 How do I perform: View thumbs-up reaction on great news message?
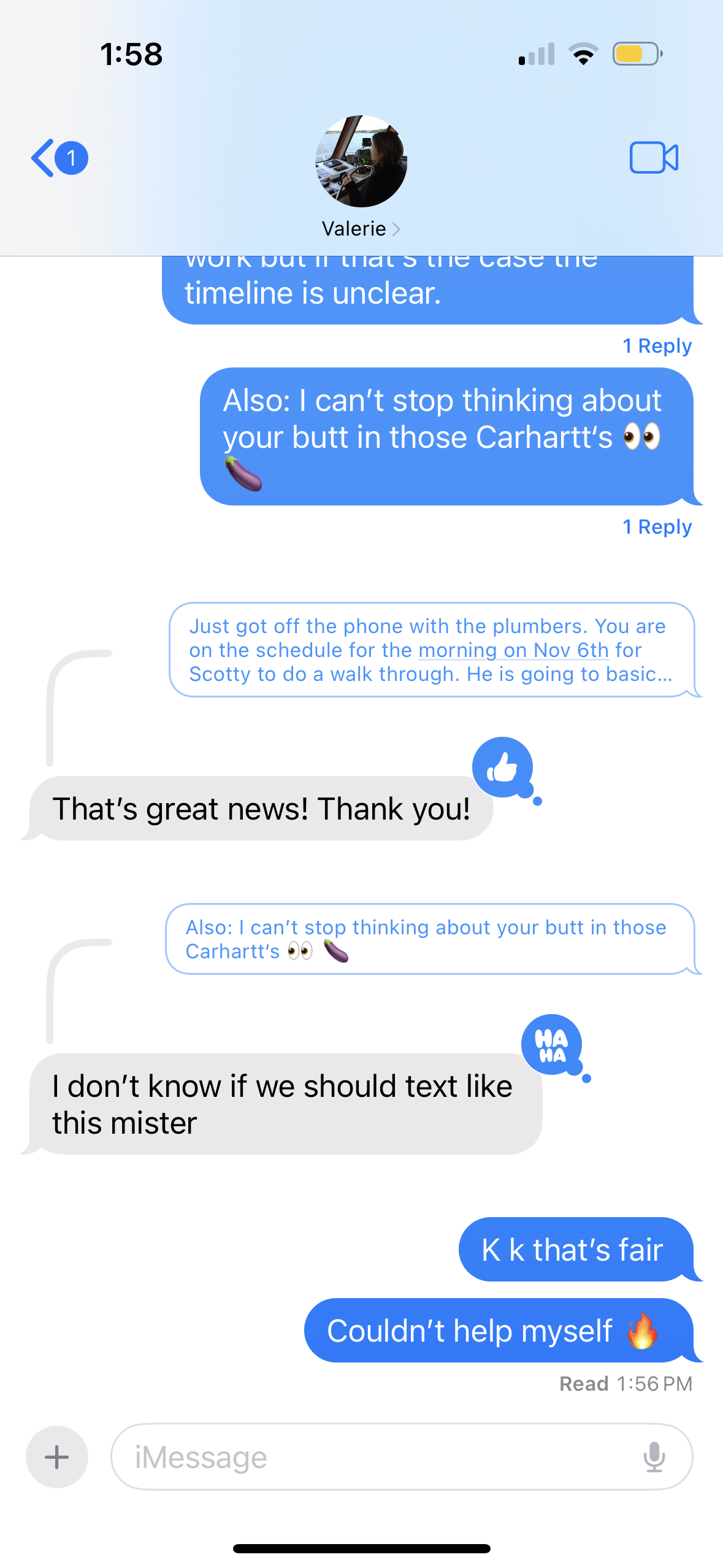503,767
